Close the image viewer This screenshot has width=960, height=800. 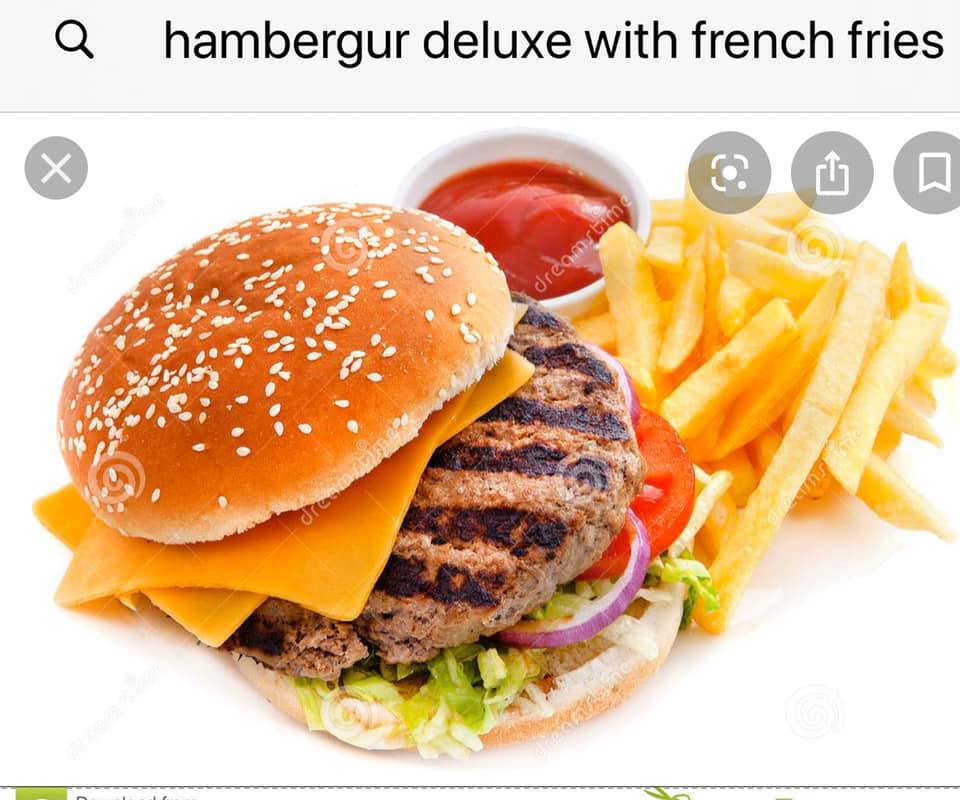56,168
